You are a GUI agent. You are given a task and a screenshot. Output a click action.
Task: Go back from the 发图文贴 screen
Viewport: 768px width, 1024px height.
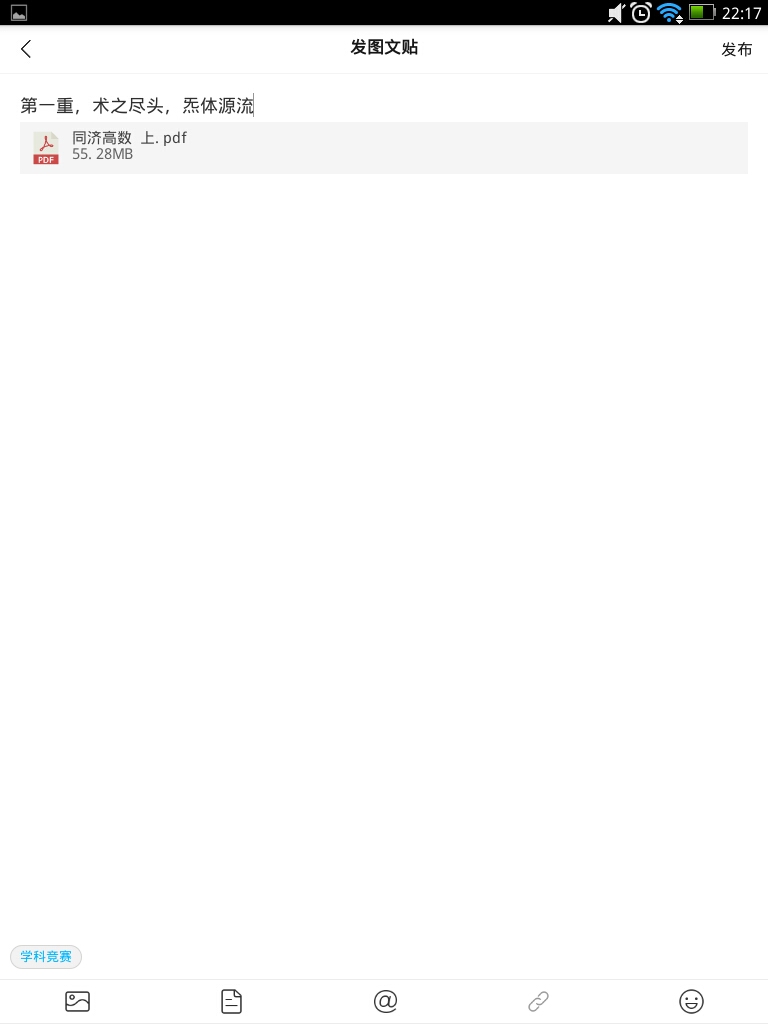26,49
